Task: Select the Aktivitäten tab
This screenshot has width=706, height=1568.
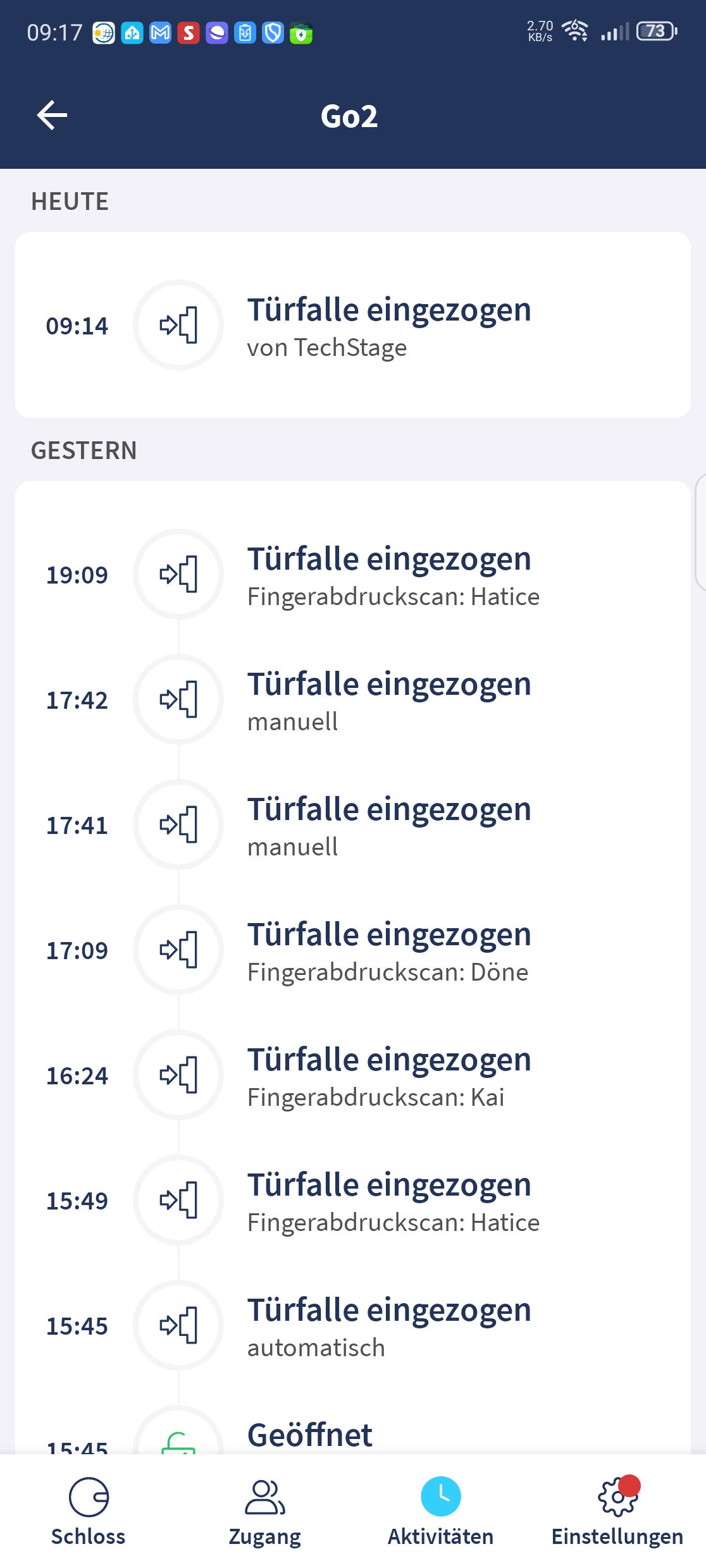Action: click(x=441, y=1512)
